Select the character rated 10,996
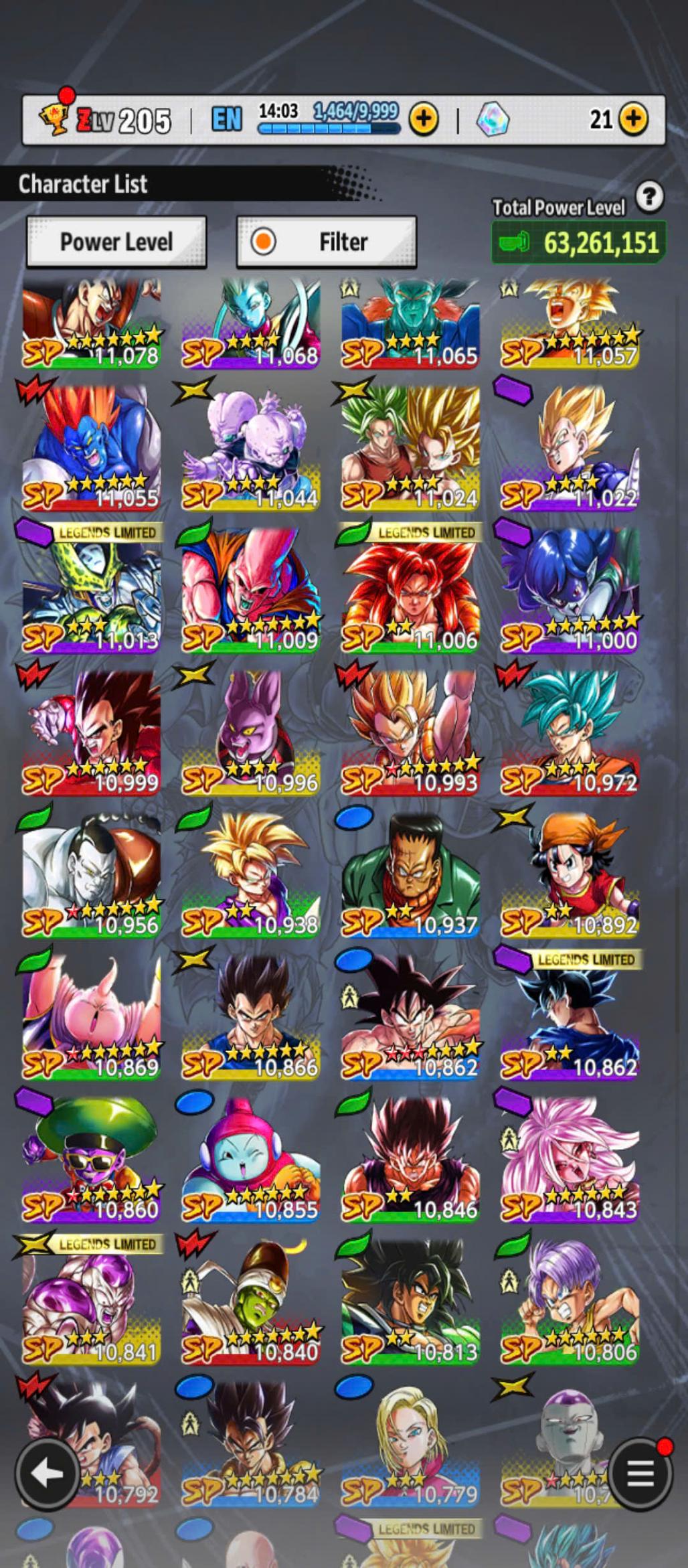The image size is (688, 1568). 250,733
